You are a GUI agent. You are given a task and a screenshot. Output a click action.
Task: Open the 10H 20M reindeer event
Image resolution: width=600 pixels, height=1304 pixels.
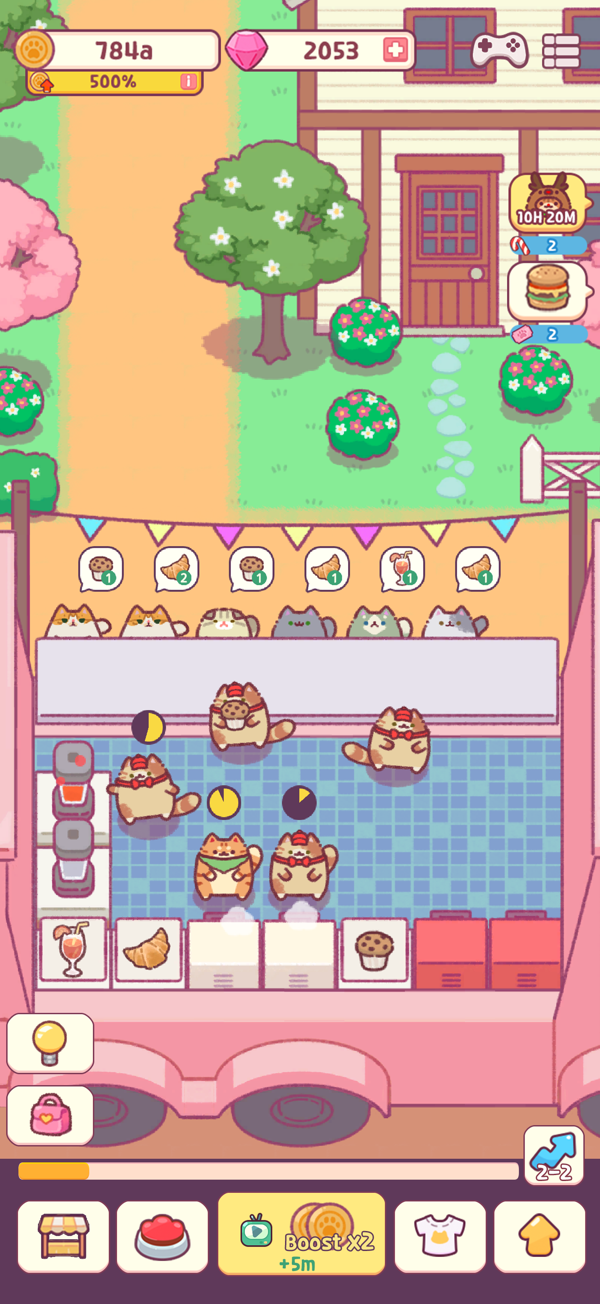click(548, 204)
